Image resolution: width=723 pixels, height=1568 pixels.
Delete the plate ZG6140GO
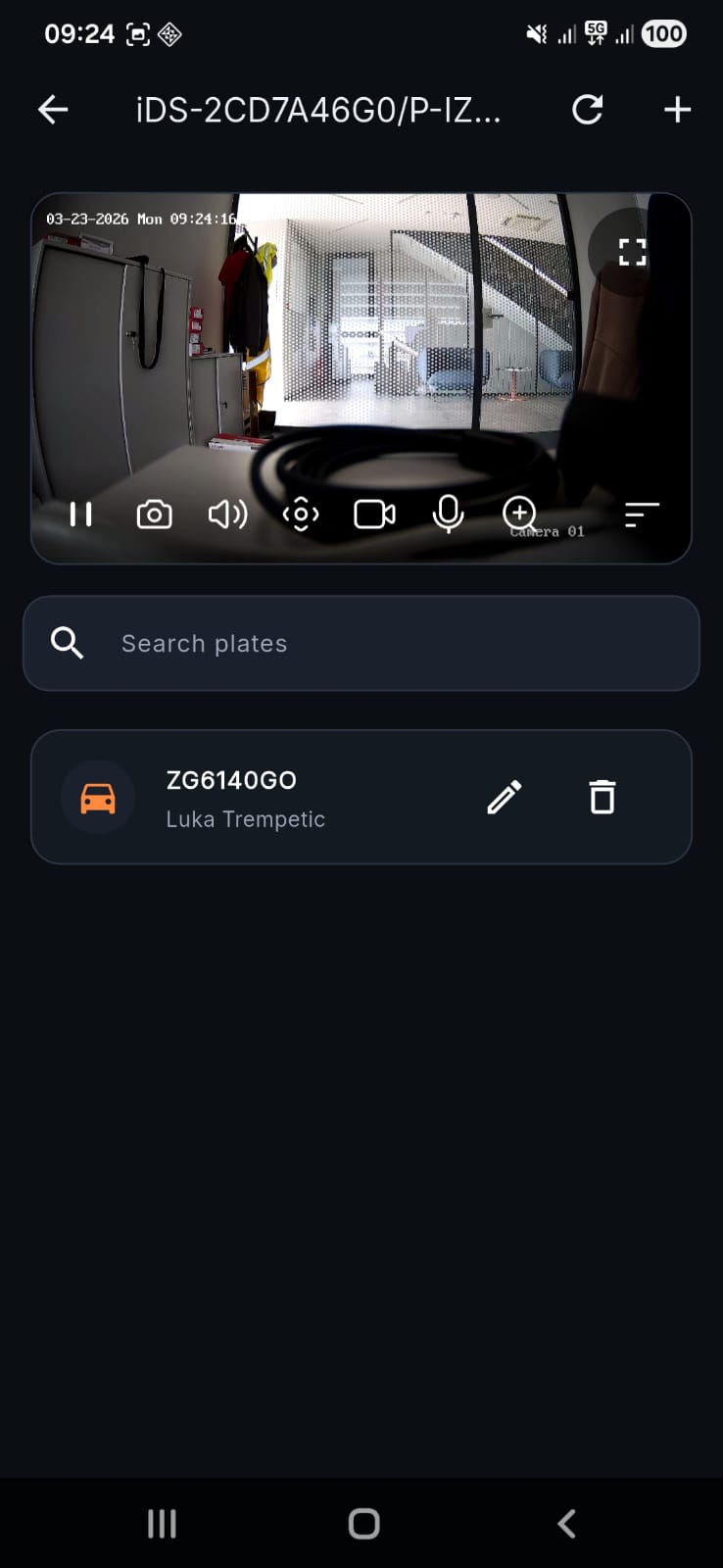click(x=602, y=797)
